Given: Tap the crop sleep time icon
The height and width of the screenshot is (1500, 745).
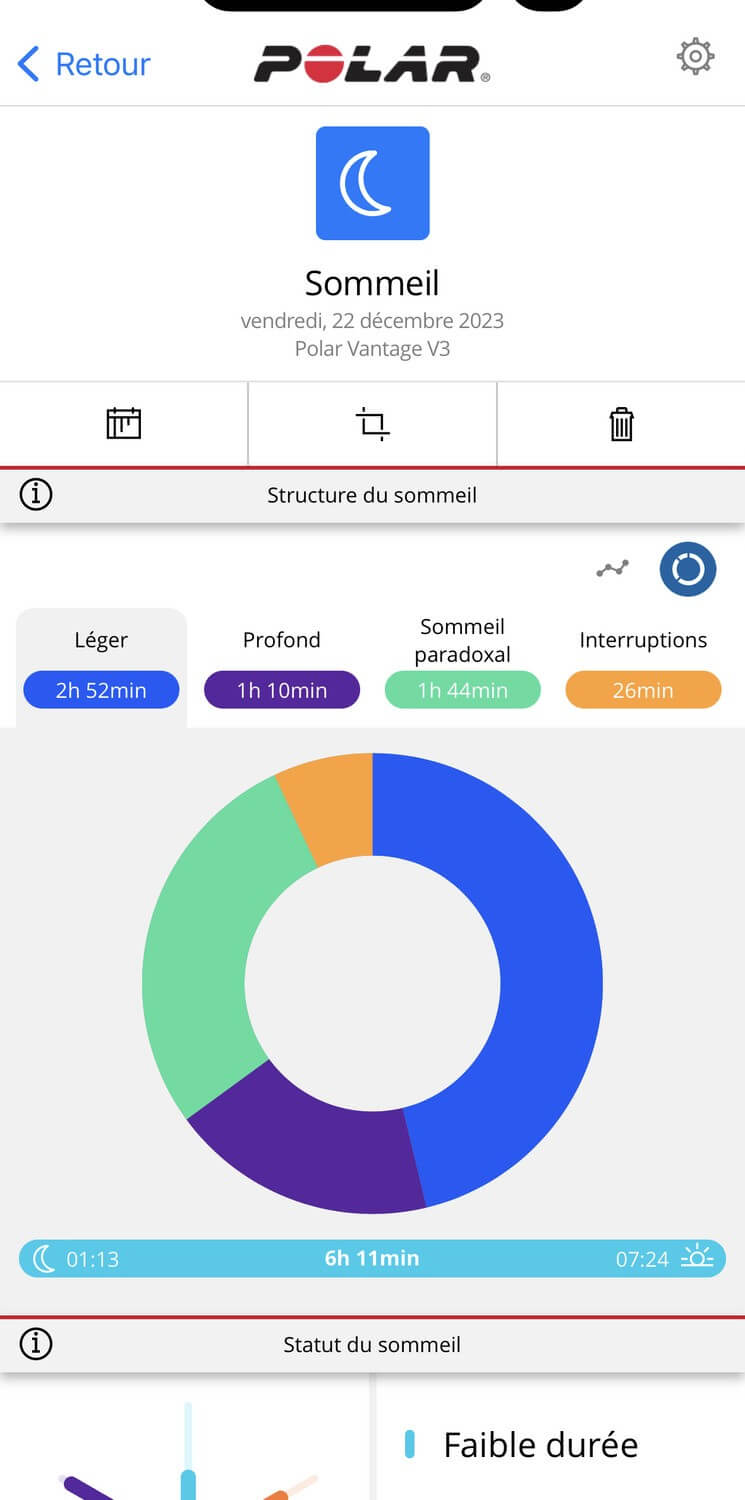Looking at the screenshot, I should [x=373, y=424].
